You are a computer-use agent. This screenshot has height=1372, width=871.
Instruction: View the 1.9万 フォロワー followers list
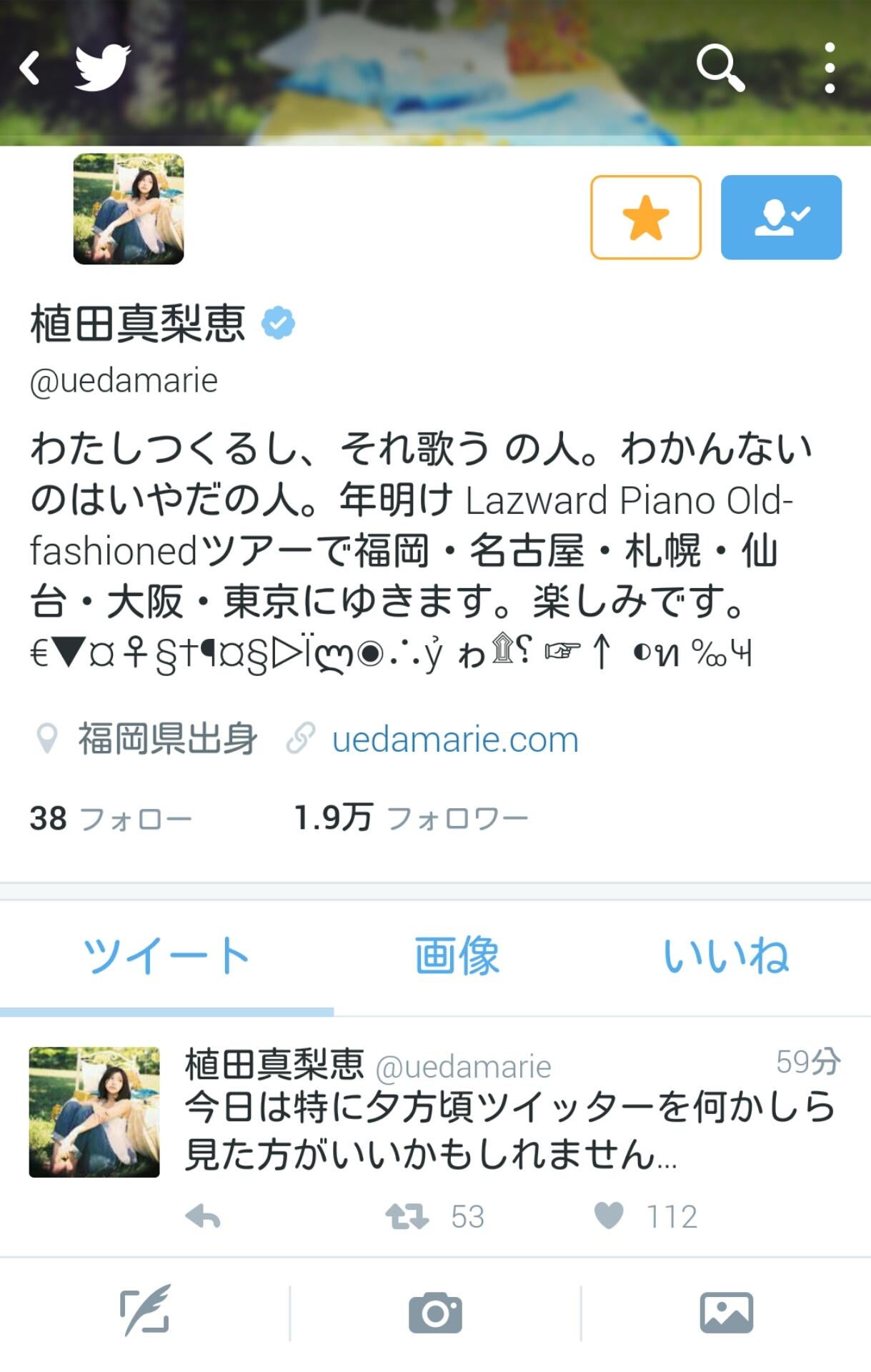(411, 818)
